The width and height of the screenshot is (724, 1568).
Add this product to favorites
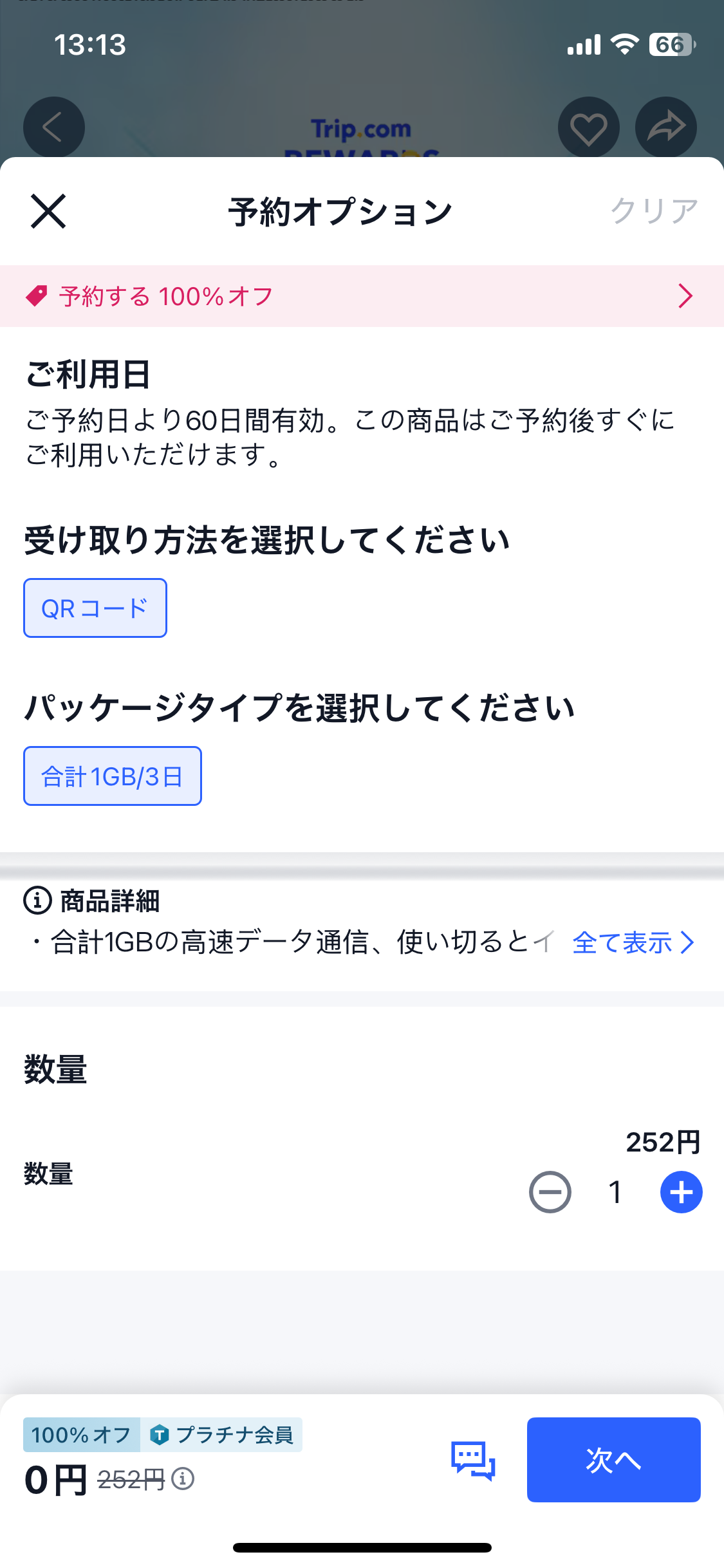589,127
